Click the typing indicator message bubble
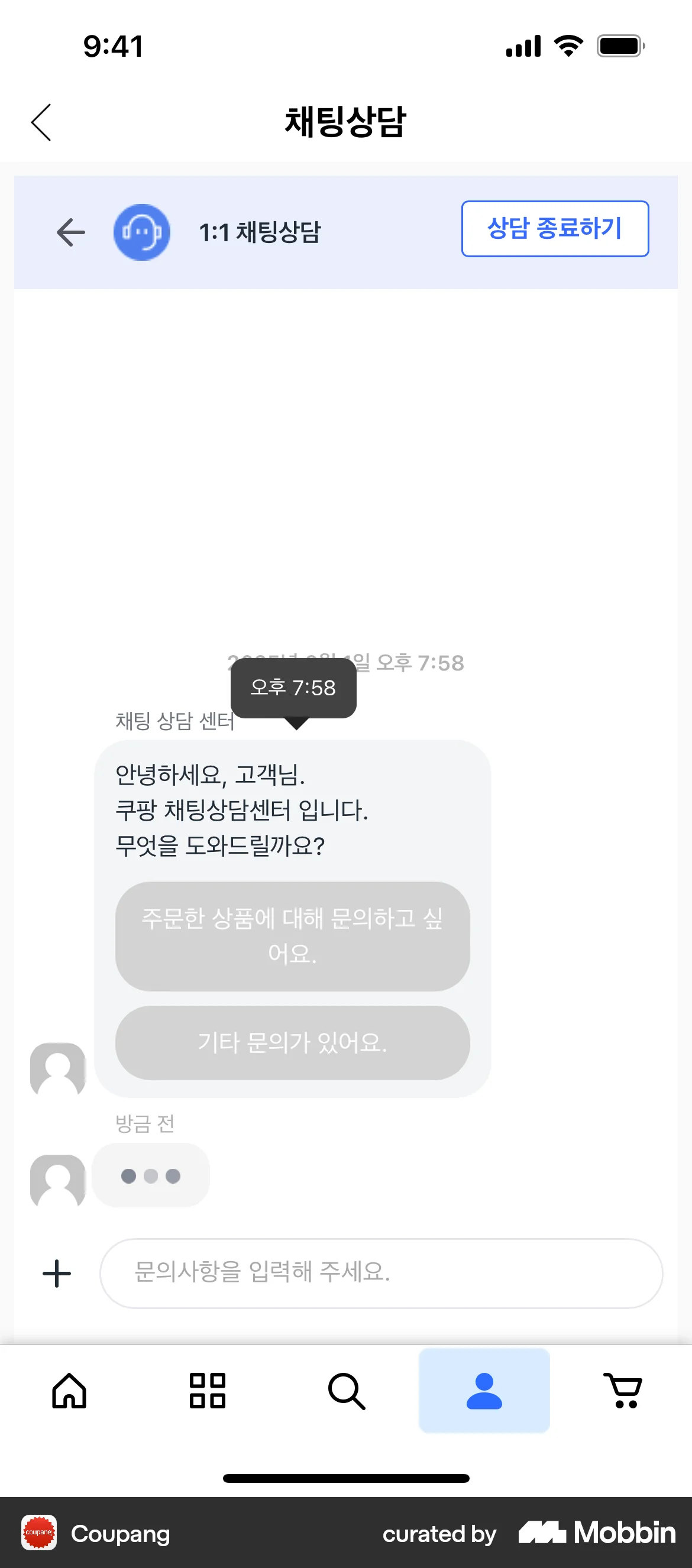The image size is (692, 1568). tap(150, 1175)
